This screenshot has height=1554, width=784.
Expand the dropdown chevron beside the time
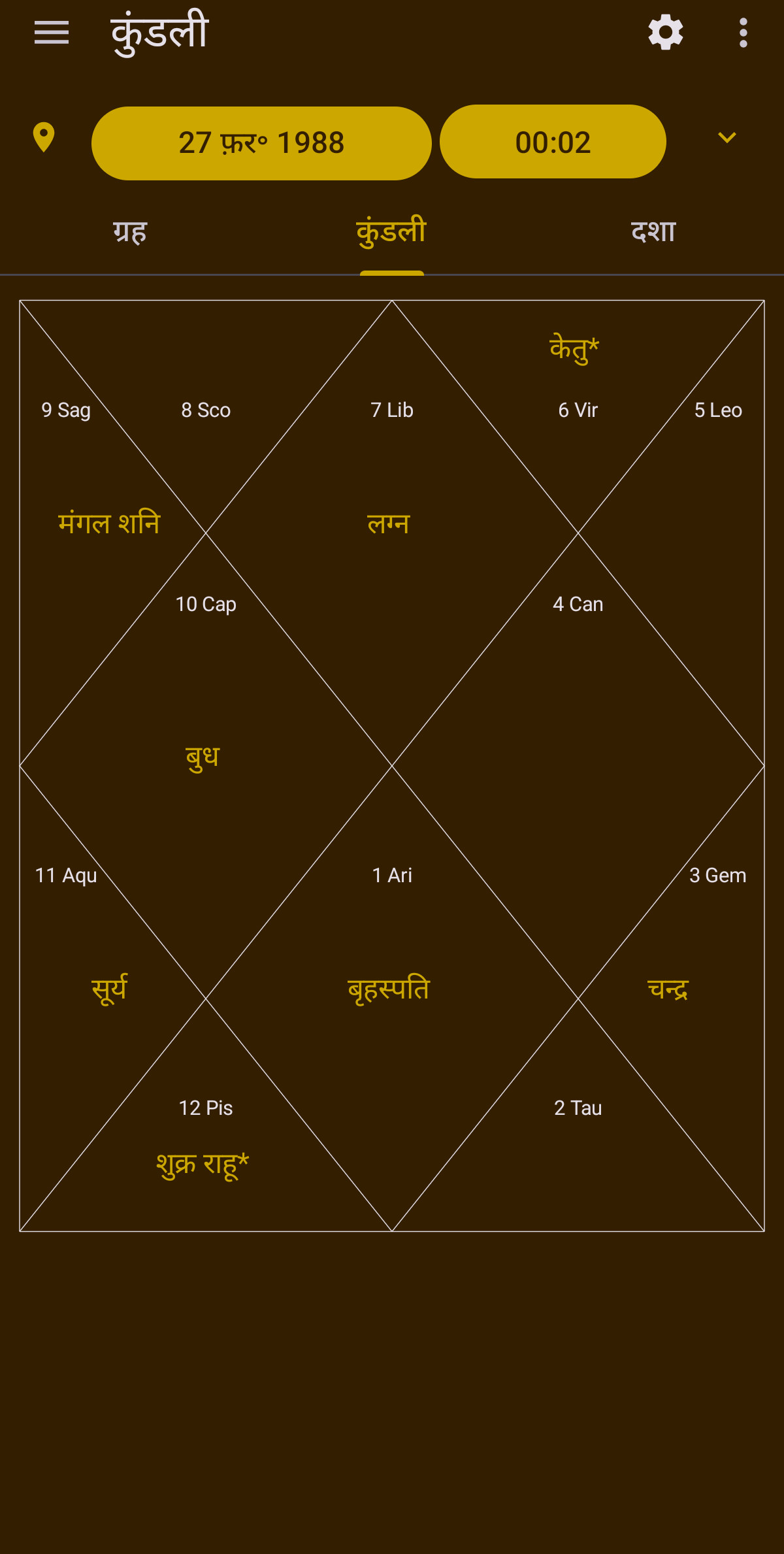tap(727, 137)
